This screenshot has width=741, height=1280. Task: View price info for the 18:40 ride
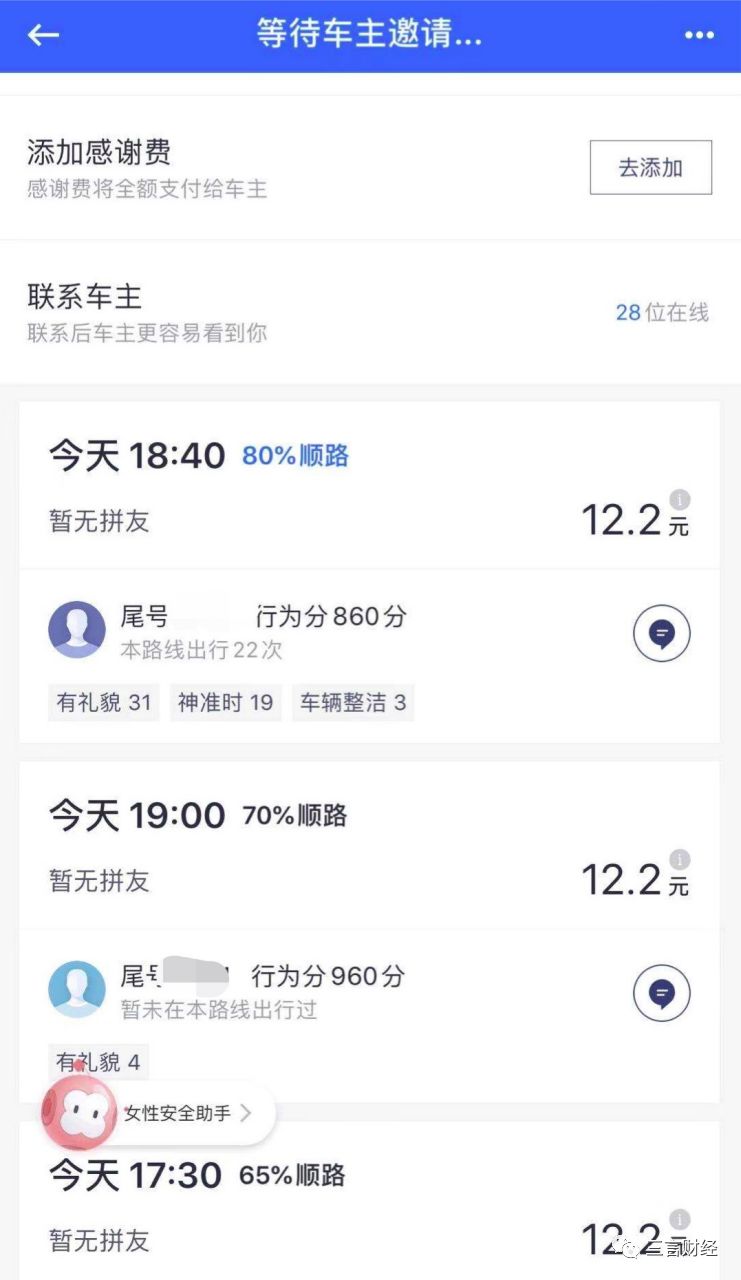[680, 499]
